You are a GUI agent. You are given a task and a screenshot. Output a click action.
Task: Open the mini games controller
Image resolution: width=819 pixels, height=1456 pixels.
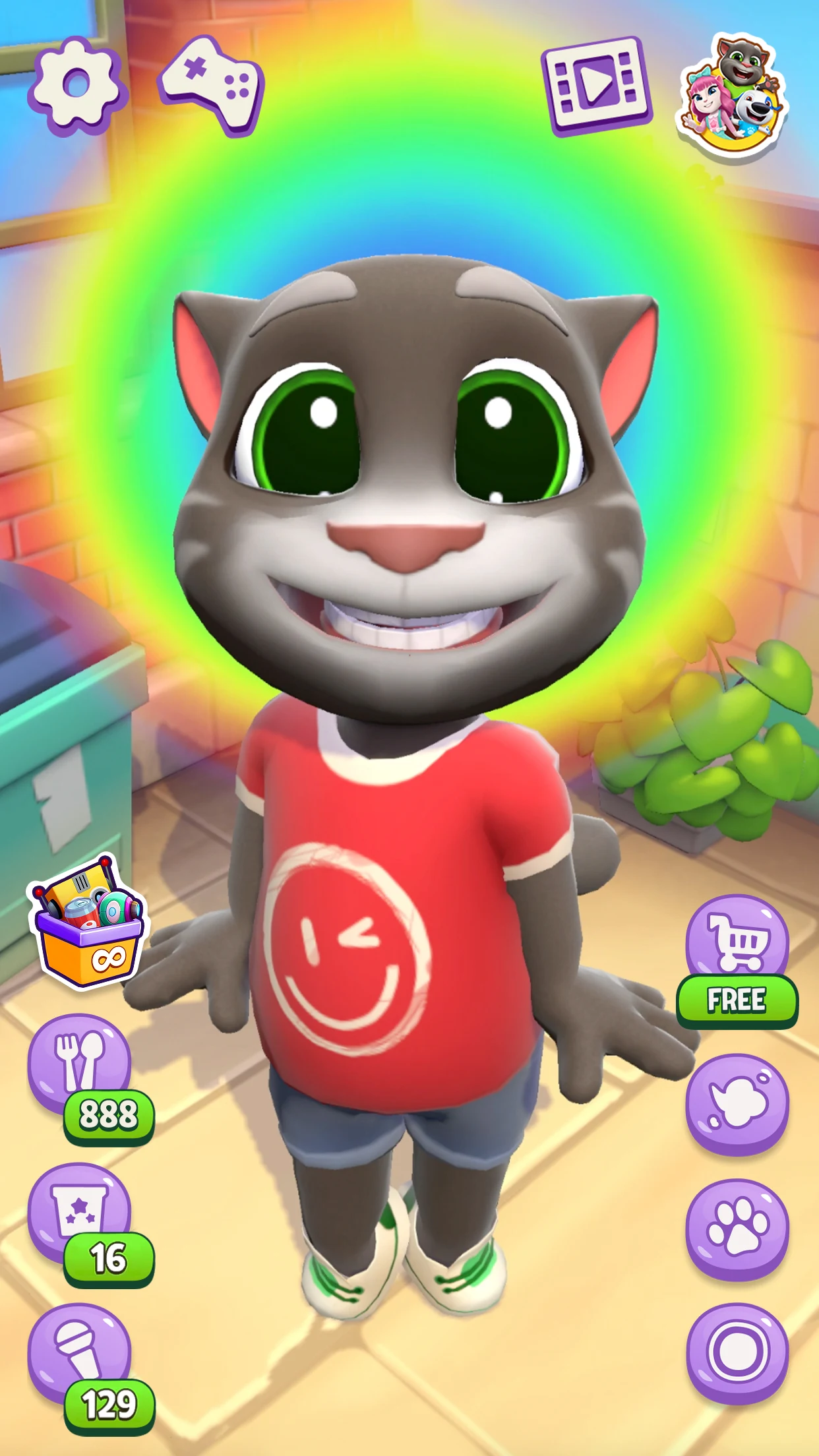tap(214, 85)
